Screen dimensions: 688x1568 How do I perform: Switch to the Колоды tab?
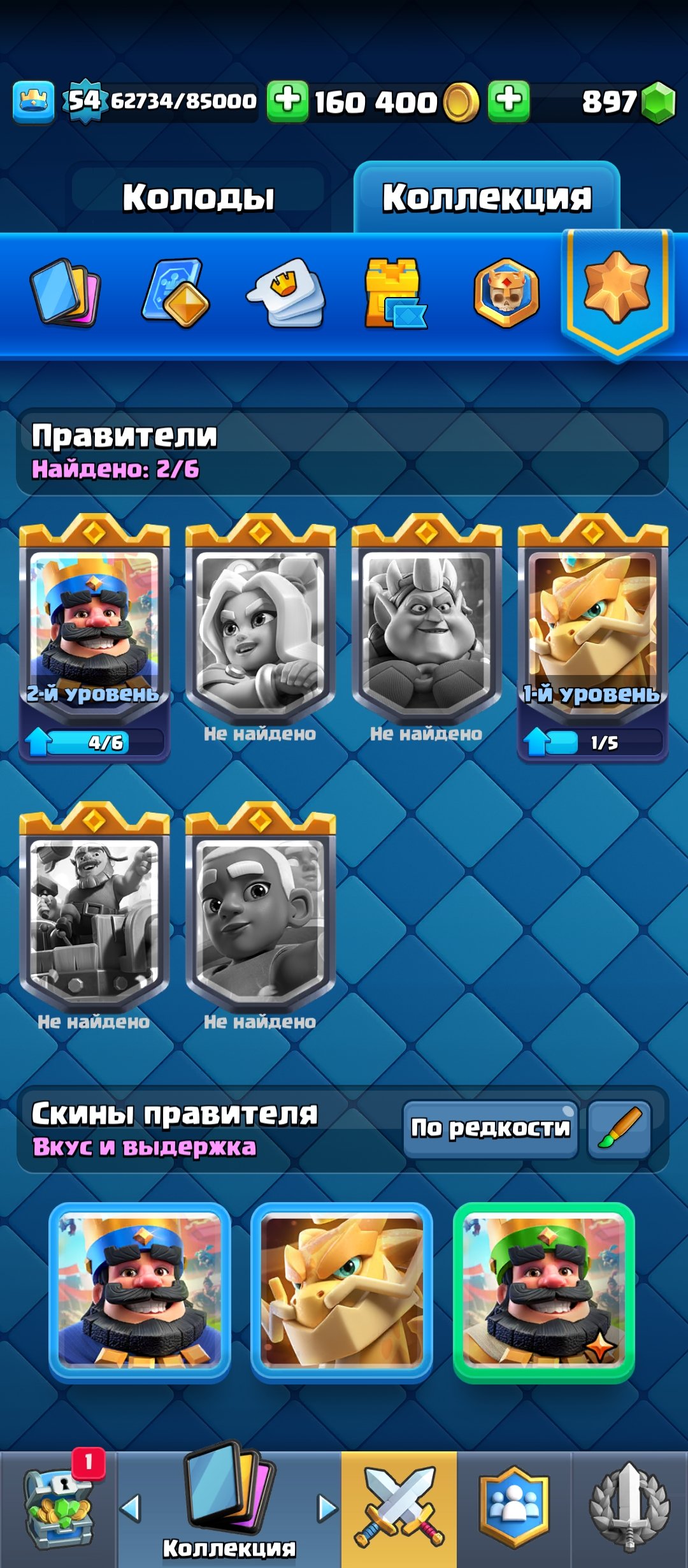click(x=199, y=197)
